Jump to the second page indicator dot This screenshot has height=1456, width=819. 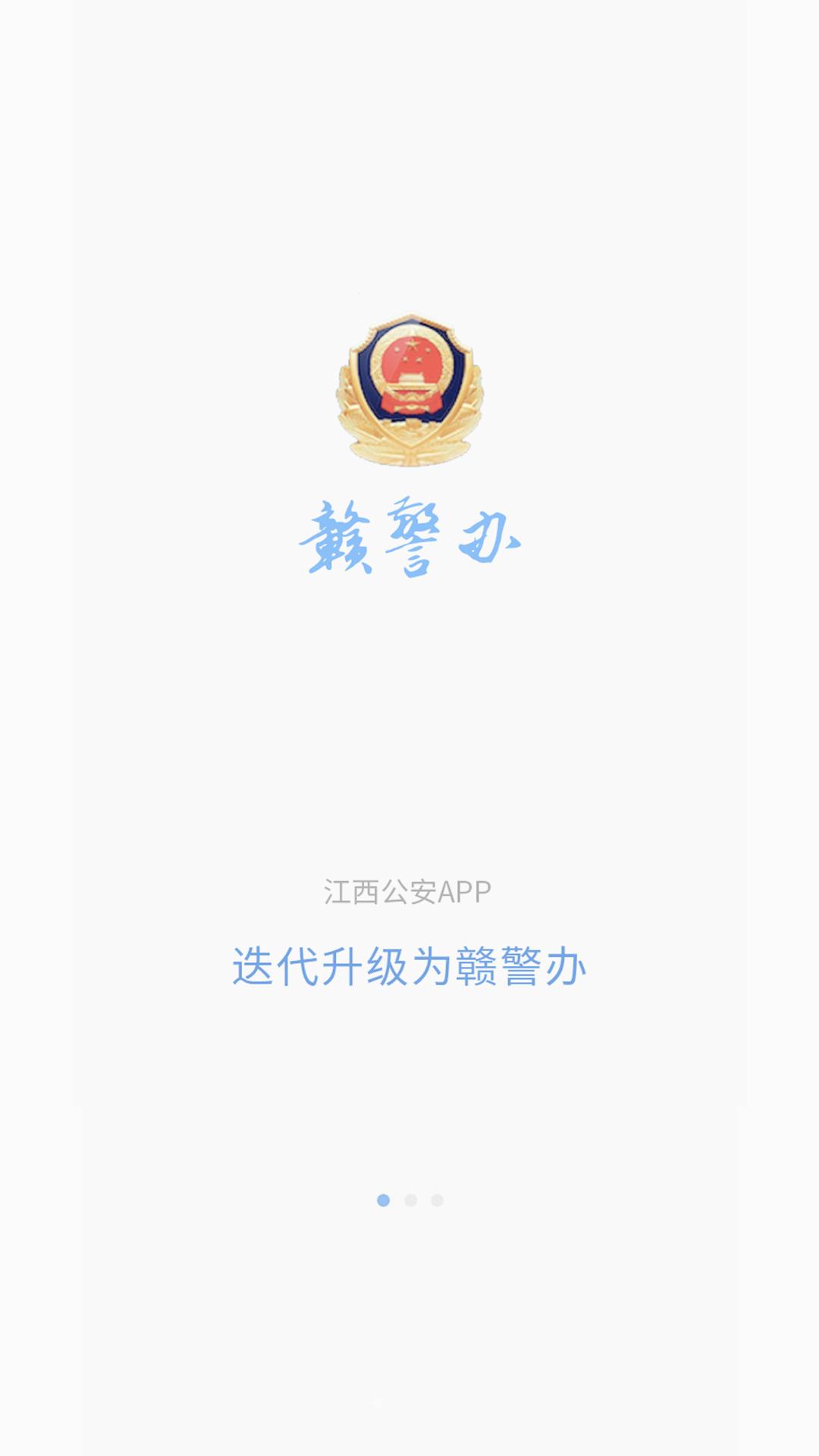[x=410, y=1200]
